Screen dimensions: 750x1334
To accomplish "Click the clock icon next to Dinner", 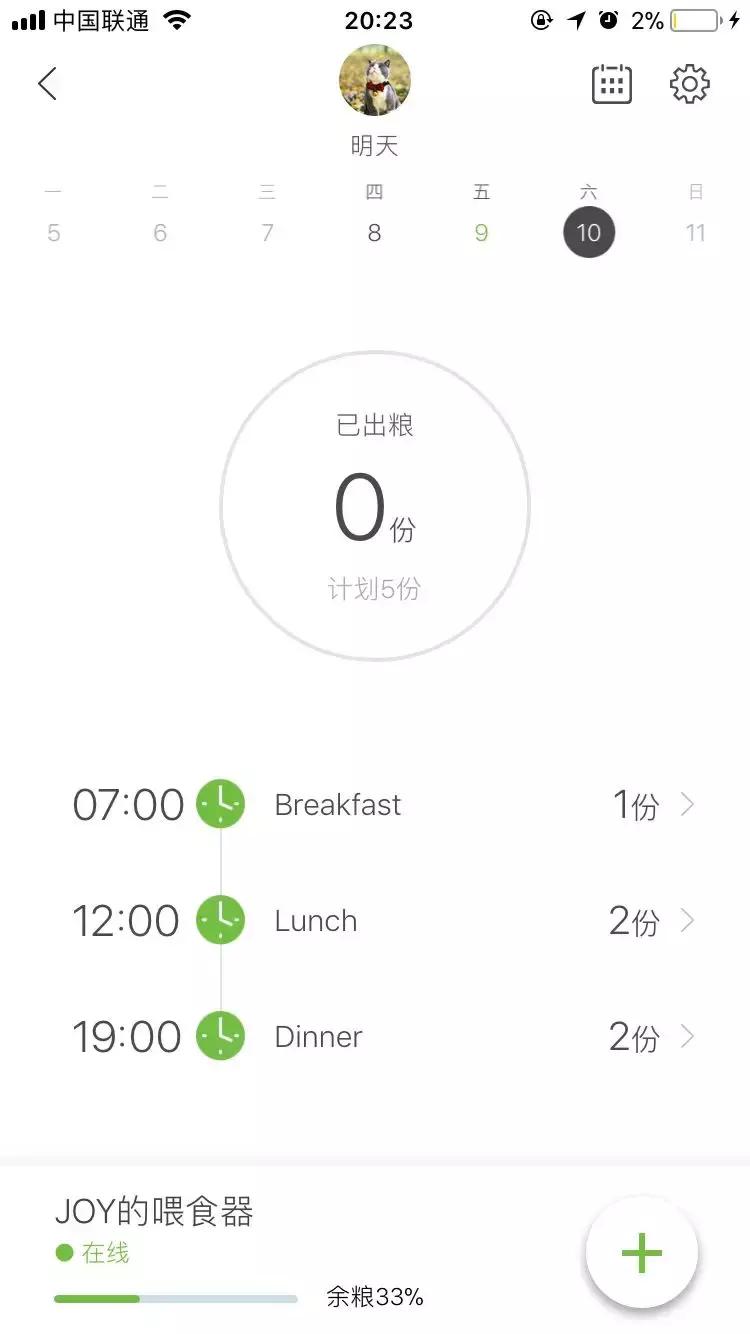I will [x=219, y=1036].
